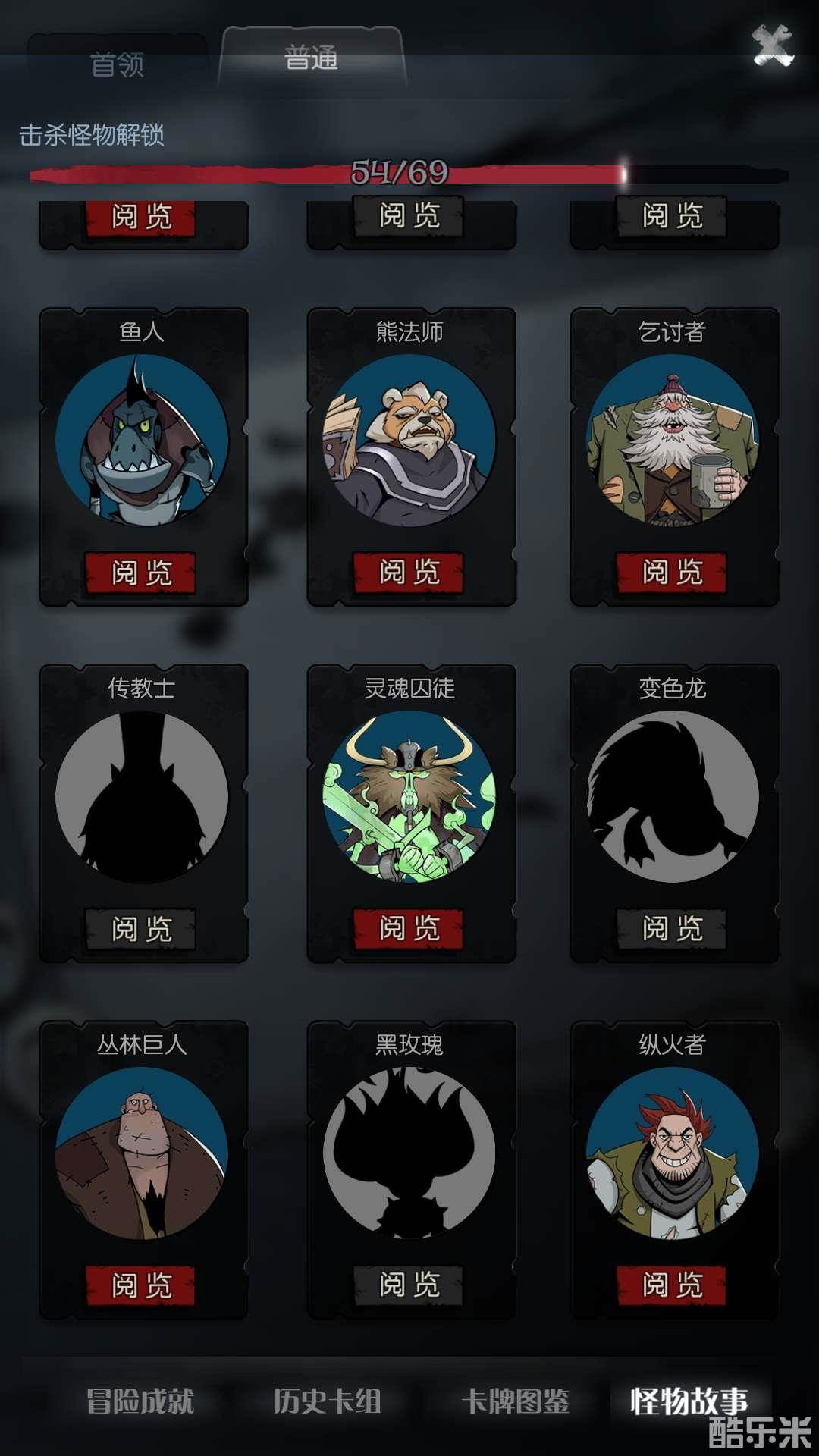819x1456 pixels.
Task: Tap 阅览 on the 纵火者 card
Action: pyautogui.click(x=672, y=1285)
